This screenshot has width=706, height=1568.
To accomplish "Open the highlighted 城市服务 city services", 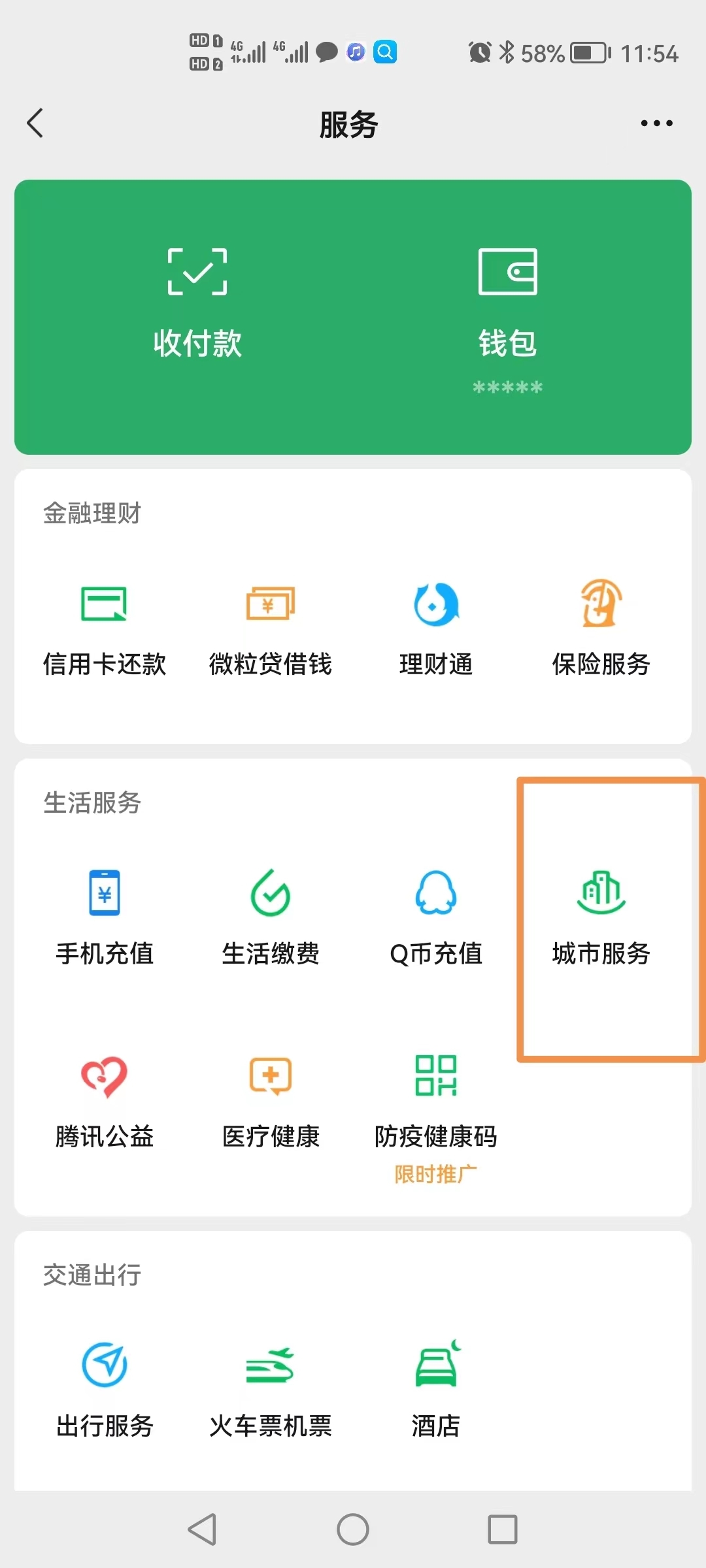I will (601, 915).
